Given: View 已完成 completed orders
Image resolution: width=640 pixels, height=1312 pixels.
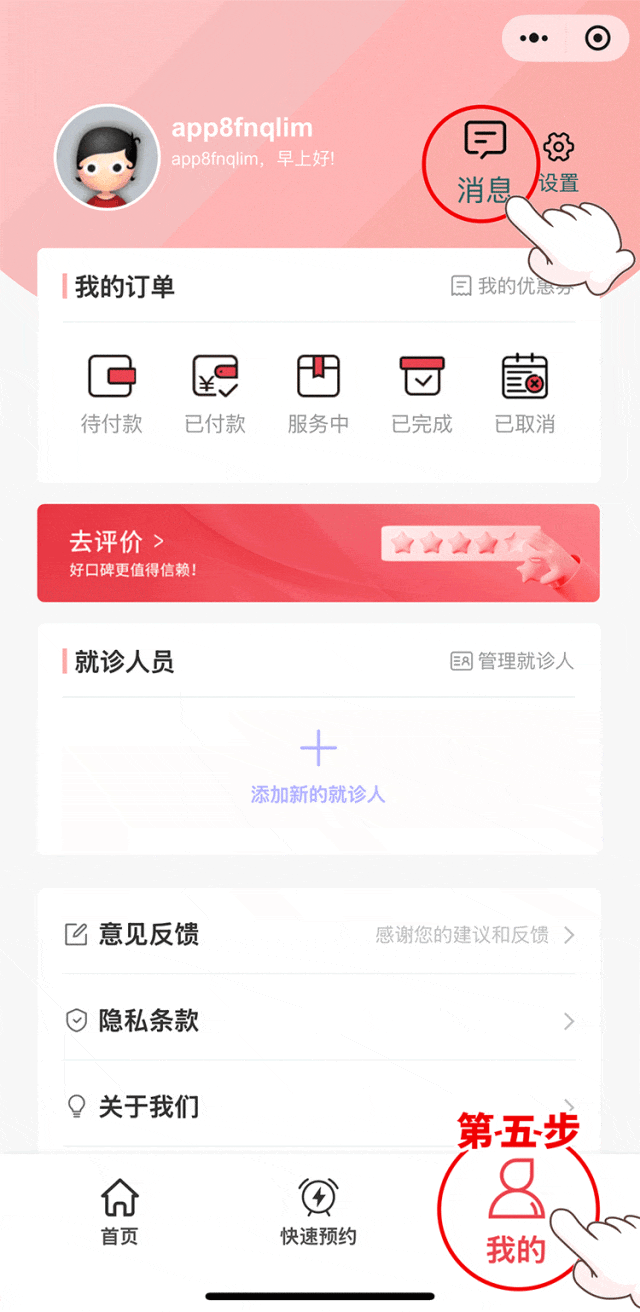Looking at the screenshot, I should coord(422,393).
